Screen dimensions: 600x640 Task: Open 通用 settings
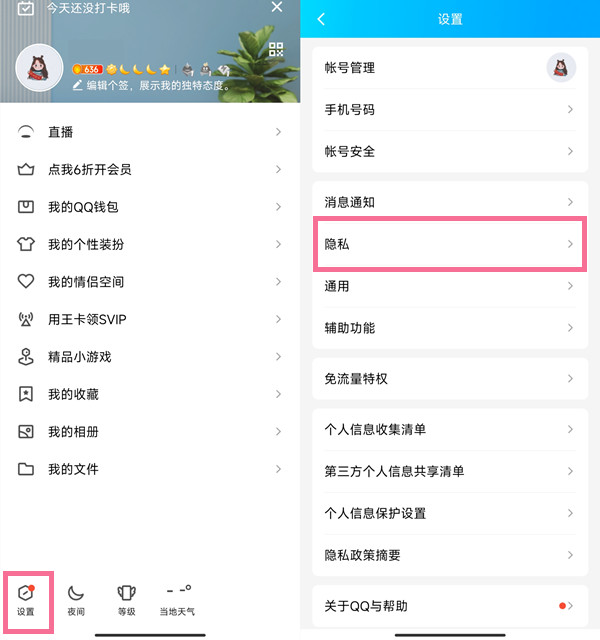tap(450, 286)
